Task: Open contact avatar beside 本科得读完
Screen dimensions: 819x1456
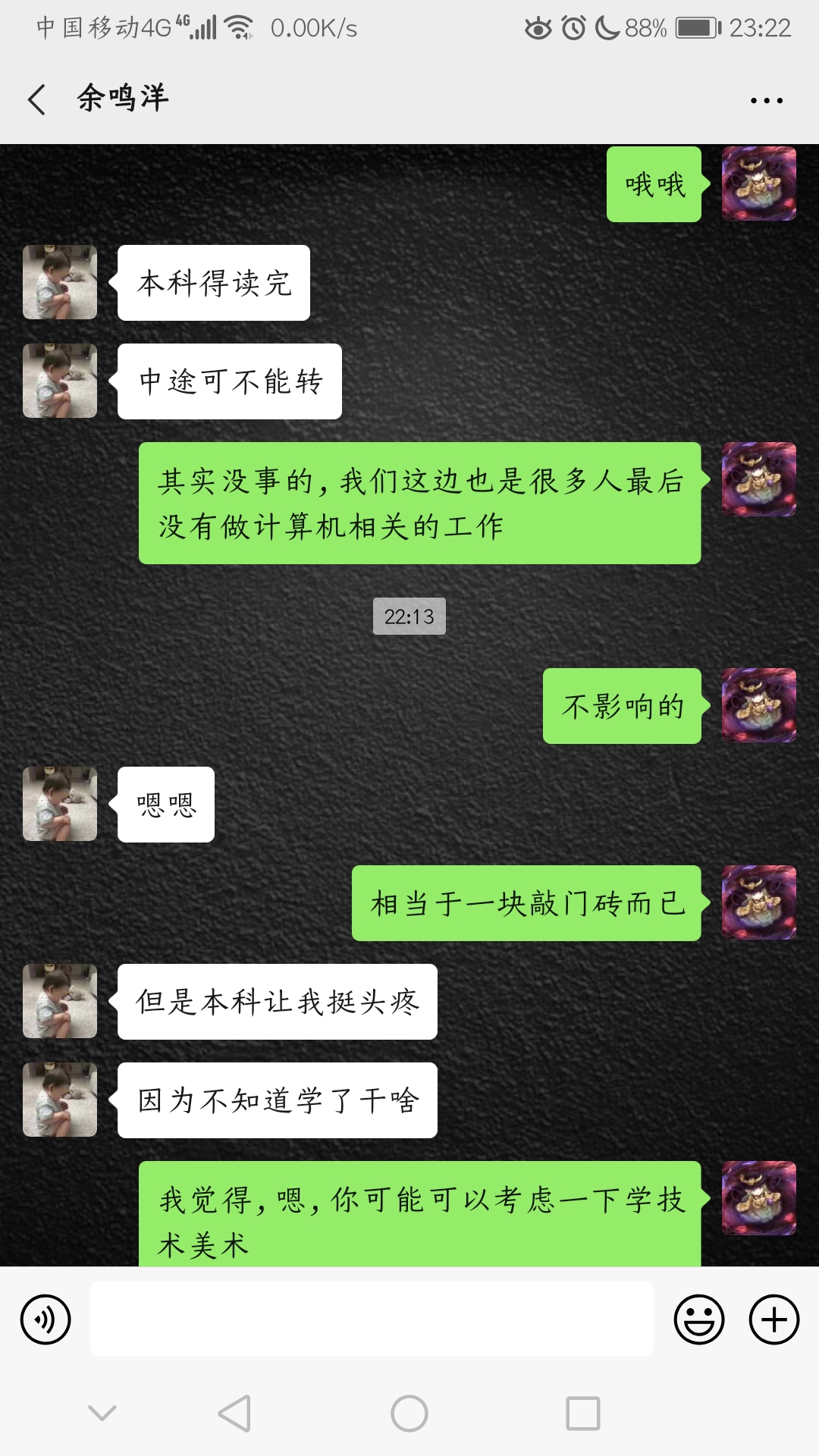Action: tap(60, 282)
